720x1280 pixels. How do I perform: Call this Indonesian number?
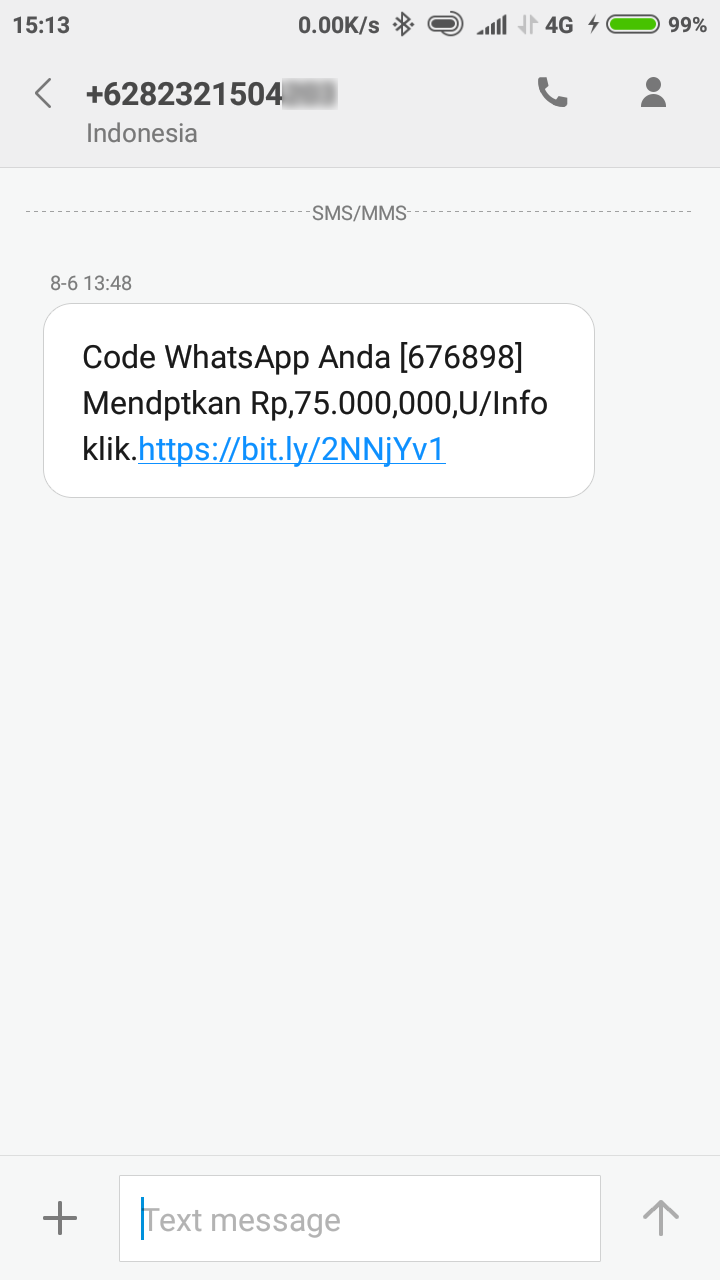552,93
